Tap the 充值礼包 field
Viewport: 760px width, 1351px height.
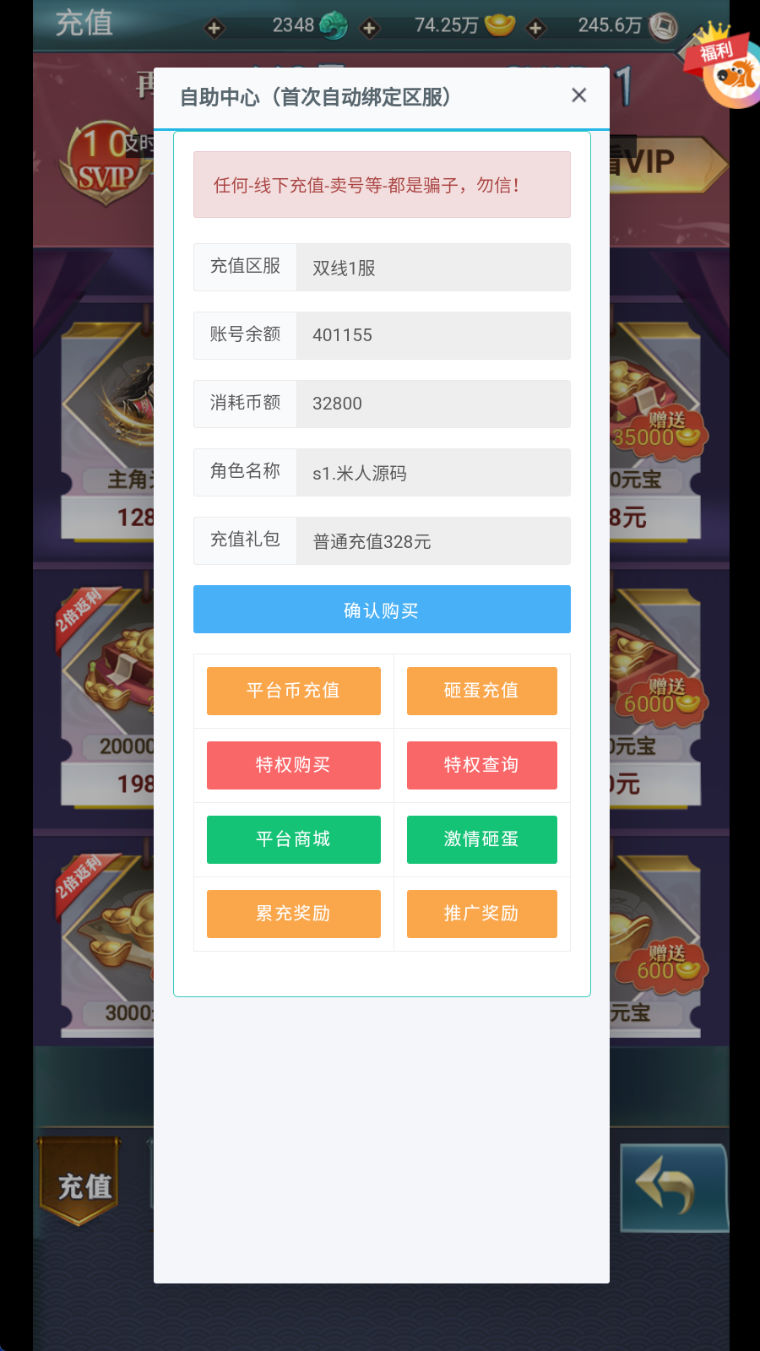tap(432, 541)
